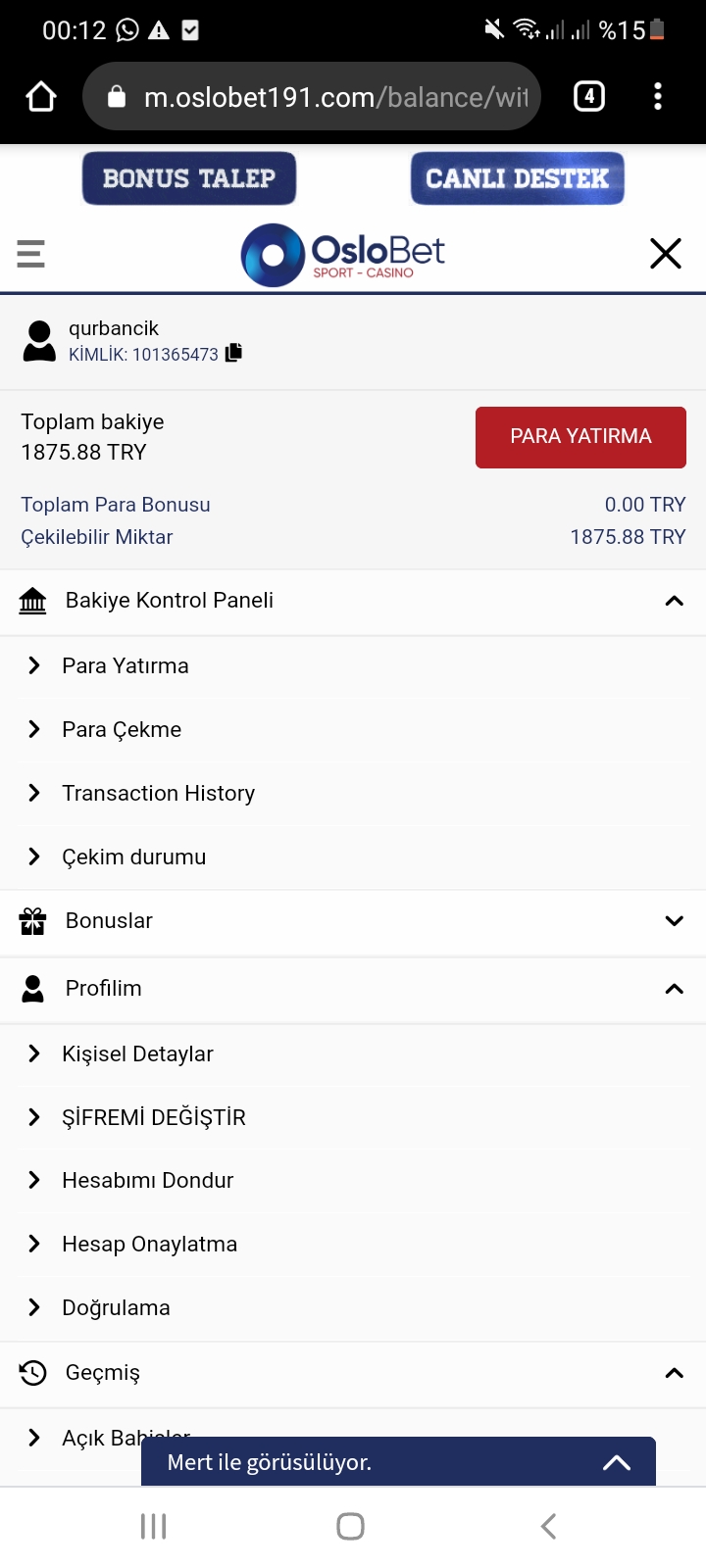Open the hamburger drawer menu
This screenshot has width=706, height=1568.
point(30,254)
